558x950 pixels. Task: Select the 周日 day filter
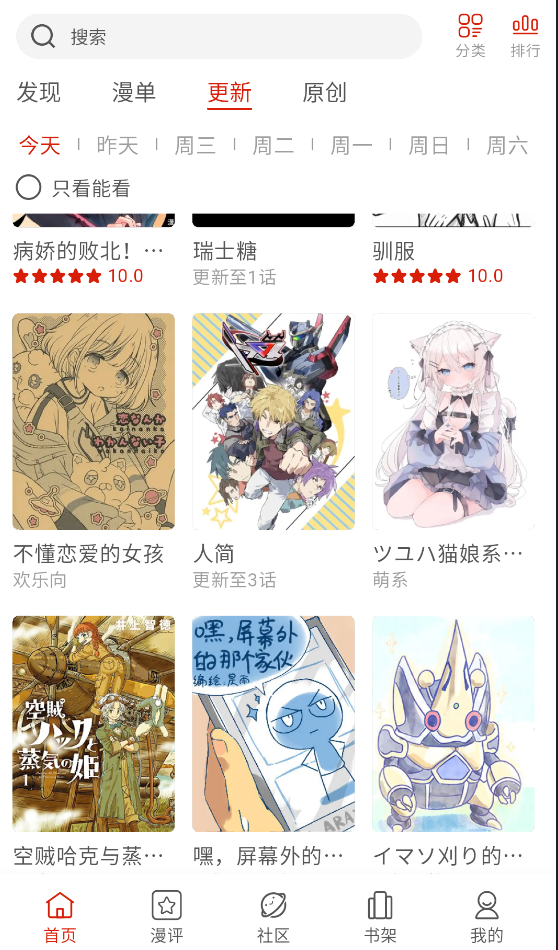tap(429, 145)
